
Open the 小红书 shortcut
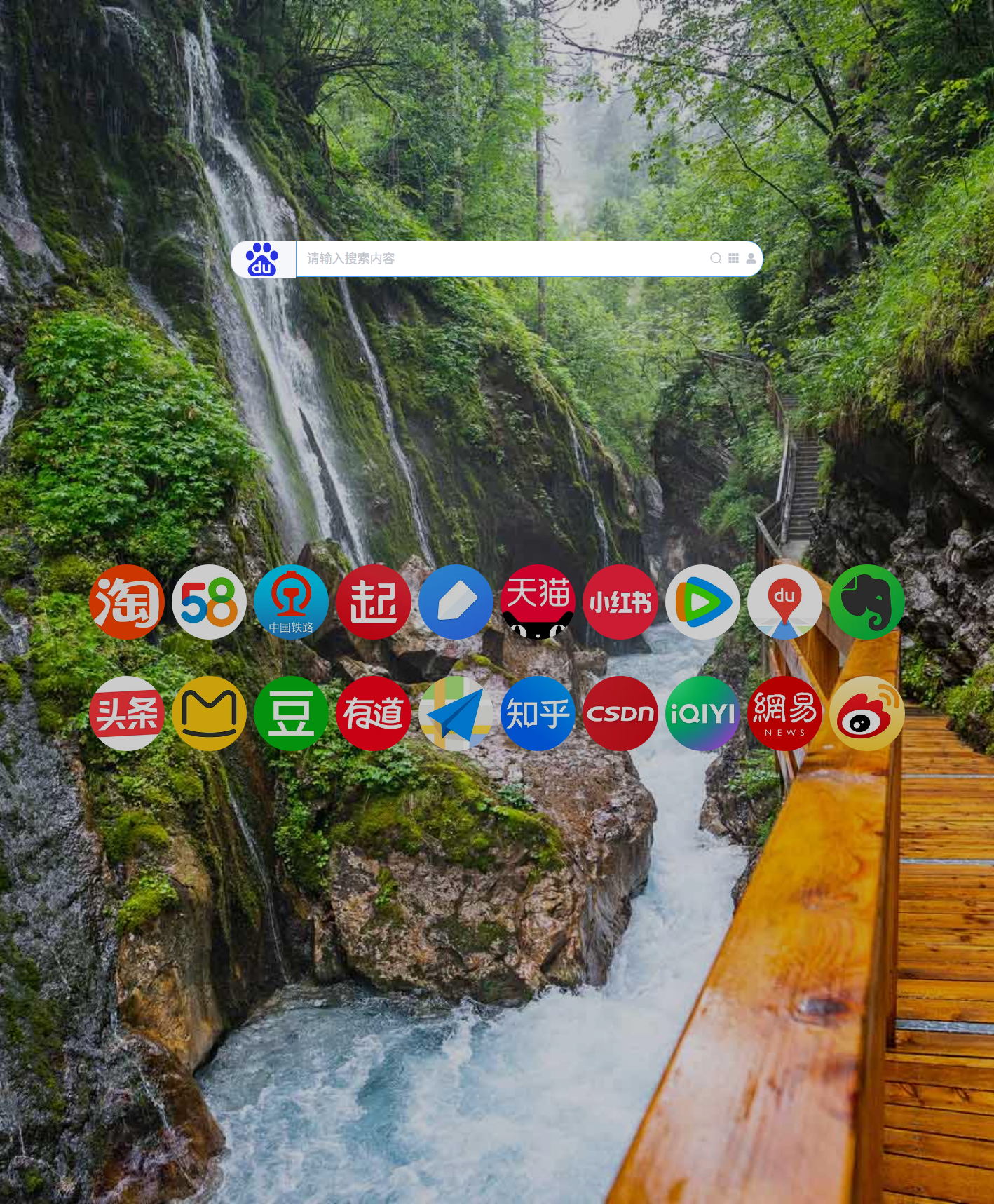pyautogui.click(x=620, y=602)
